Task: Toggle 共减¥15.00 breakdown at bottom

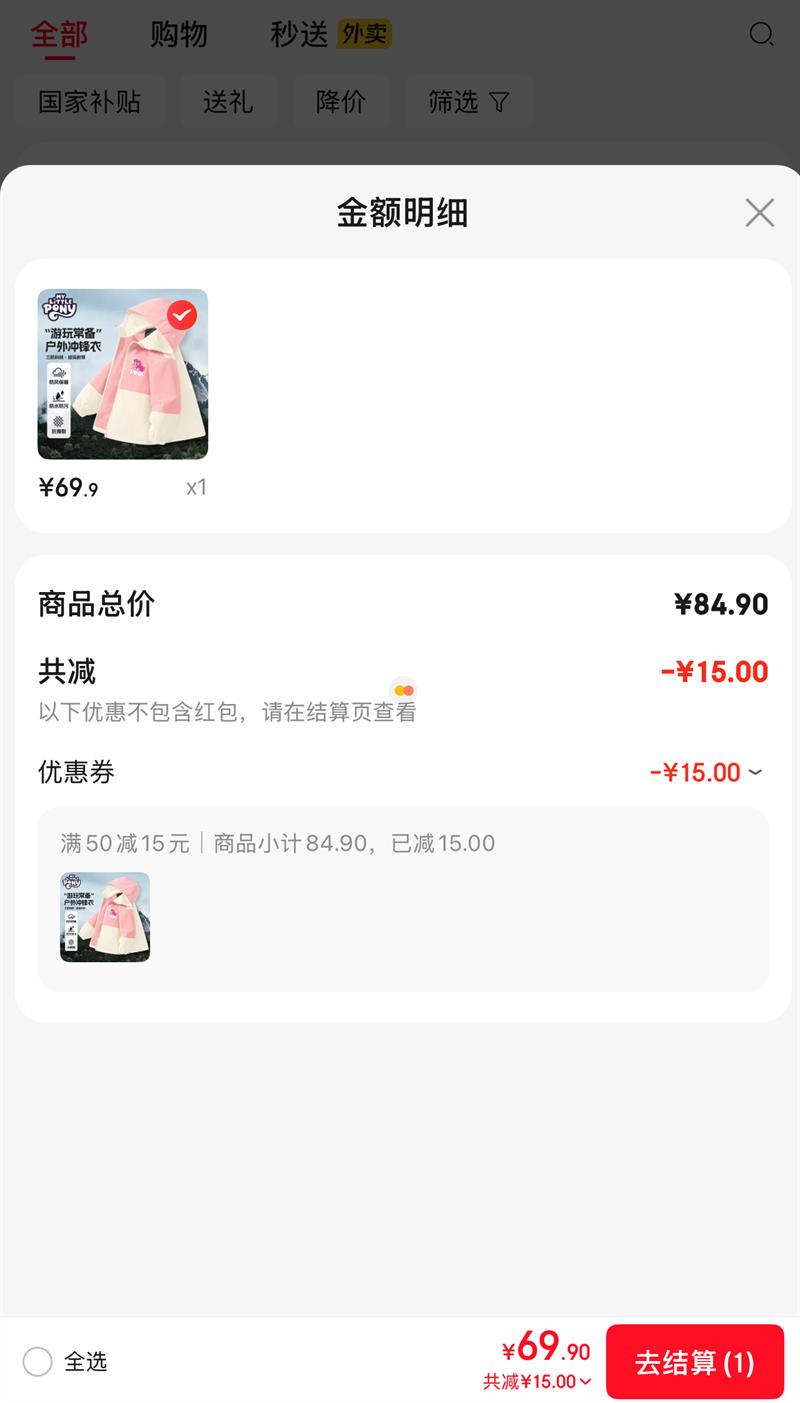Action: 537,1382
